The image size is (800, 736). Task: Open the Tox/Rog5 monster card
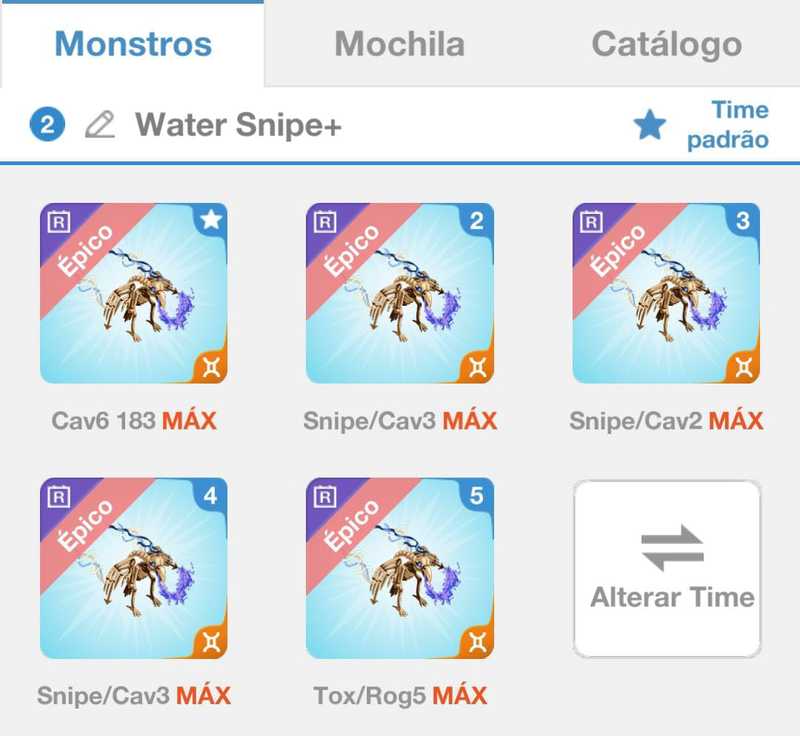coord(400,567)
